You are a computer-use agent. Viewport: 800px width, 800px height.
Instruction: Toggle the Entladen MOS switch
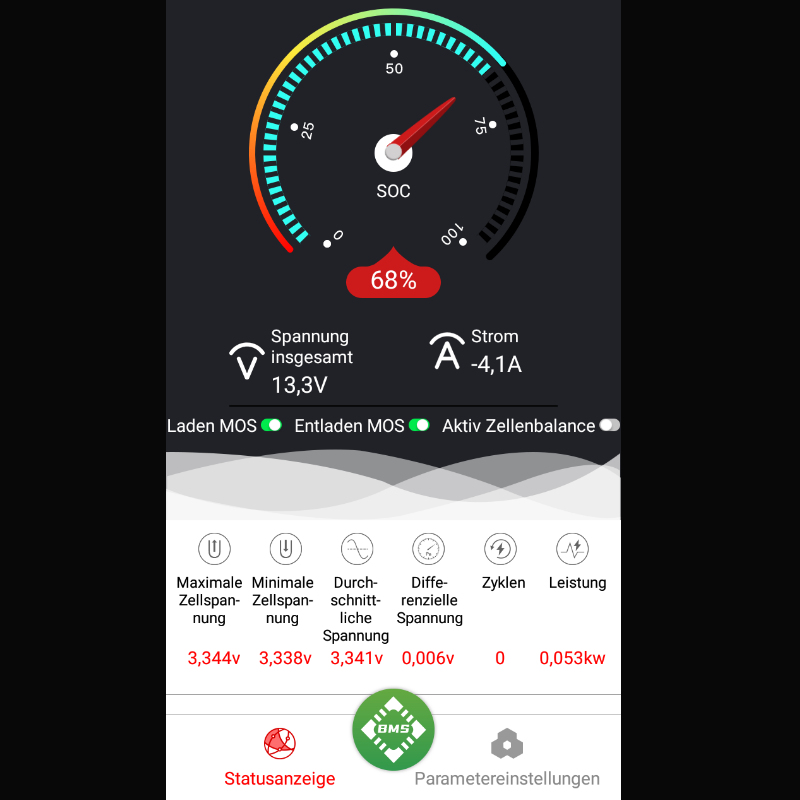point(419,425)
